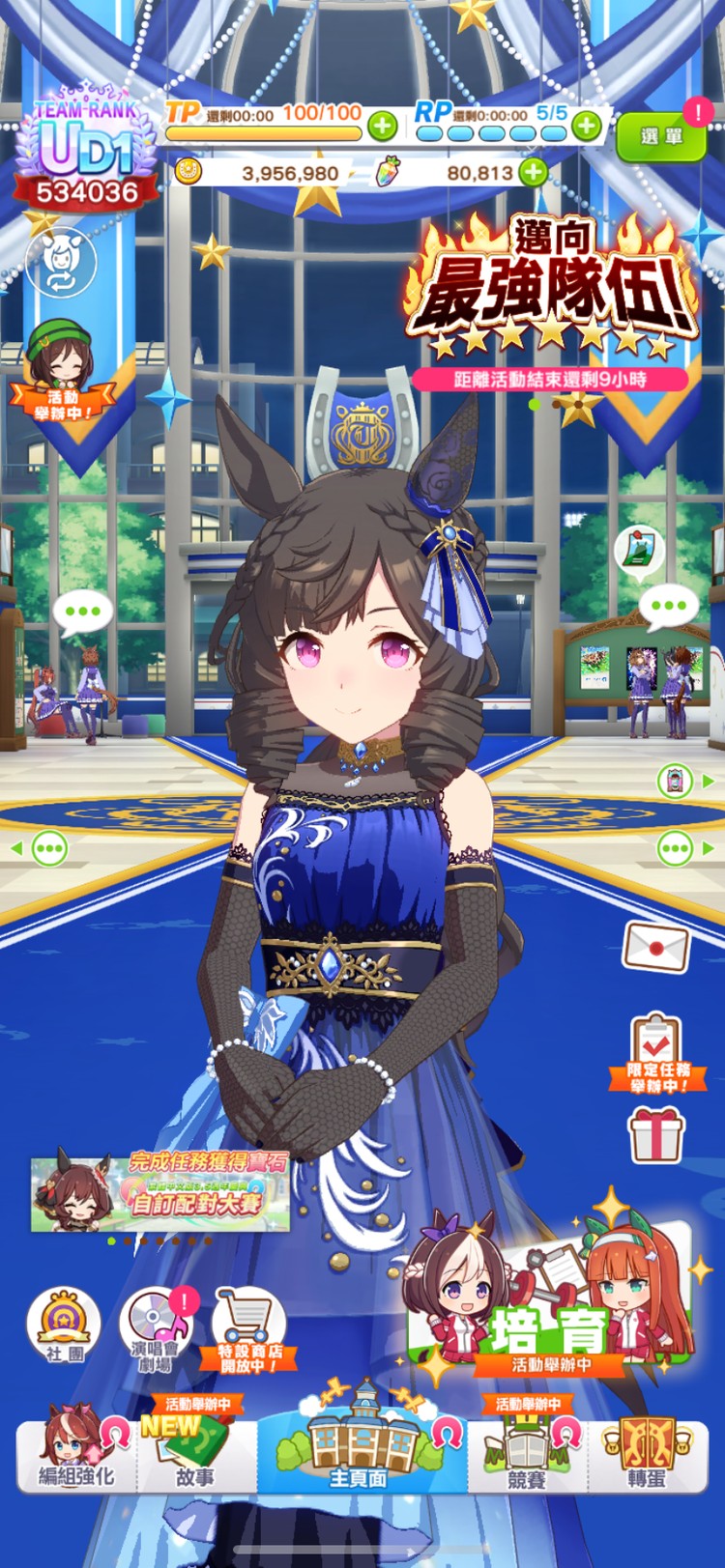This screenshot has width=725, height=1568.
Task: Open the gift box presents
Action: click(x=656, y=1134)
